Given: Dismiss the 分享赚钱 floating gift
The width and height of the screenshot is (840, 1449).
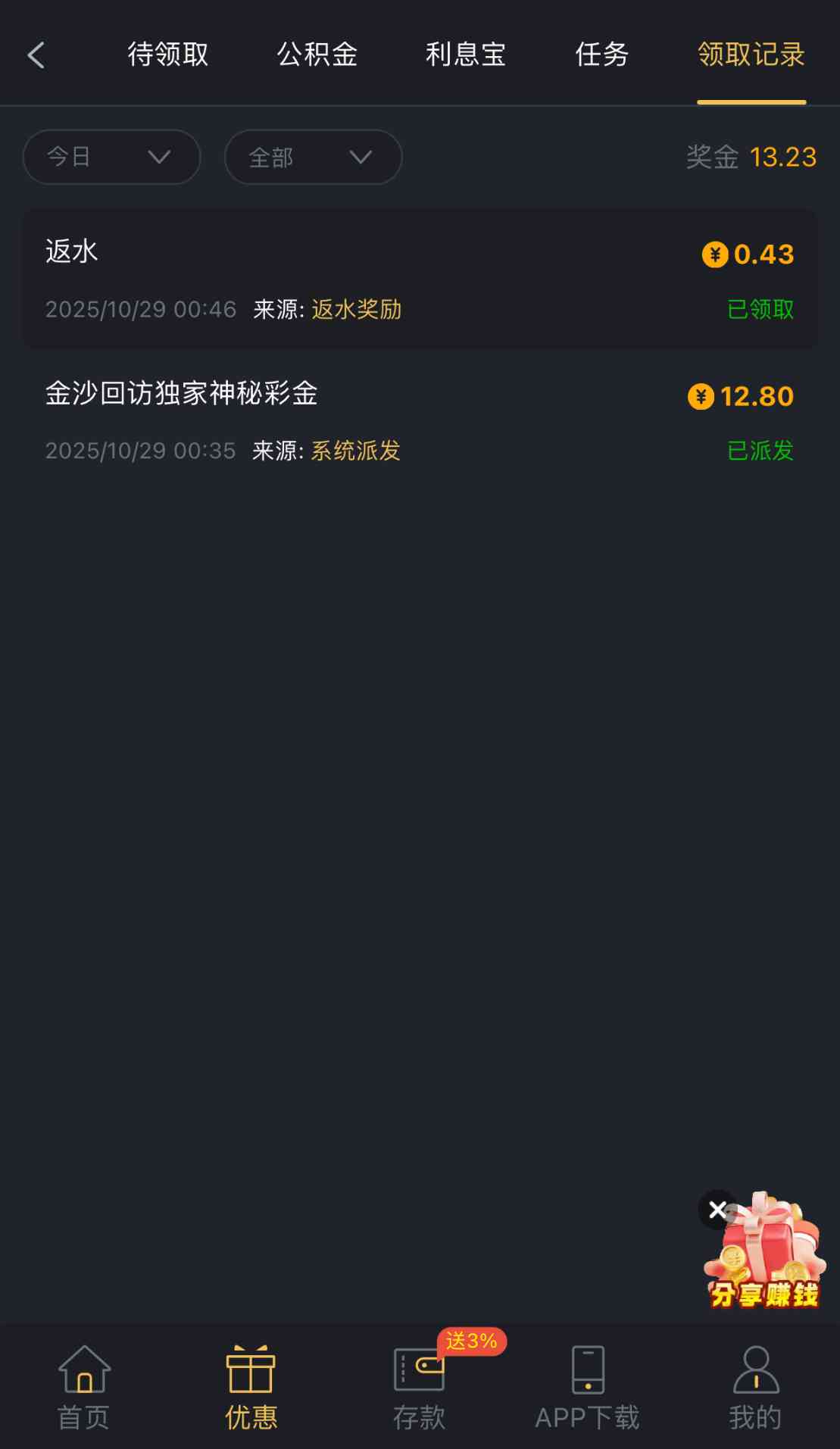Looking at the screenshot, I should [717, 1210].
